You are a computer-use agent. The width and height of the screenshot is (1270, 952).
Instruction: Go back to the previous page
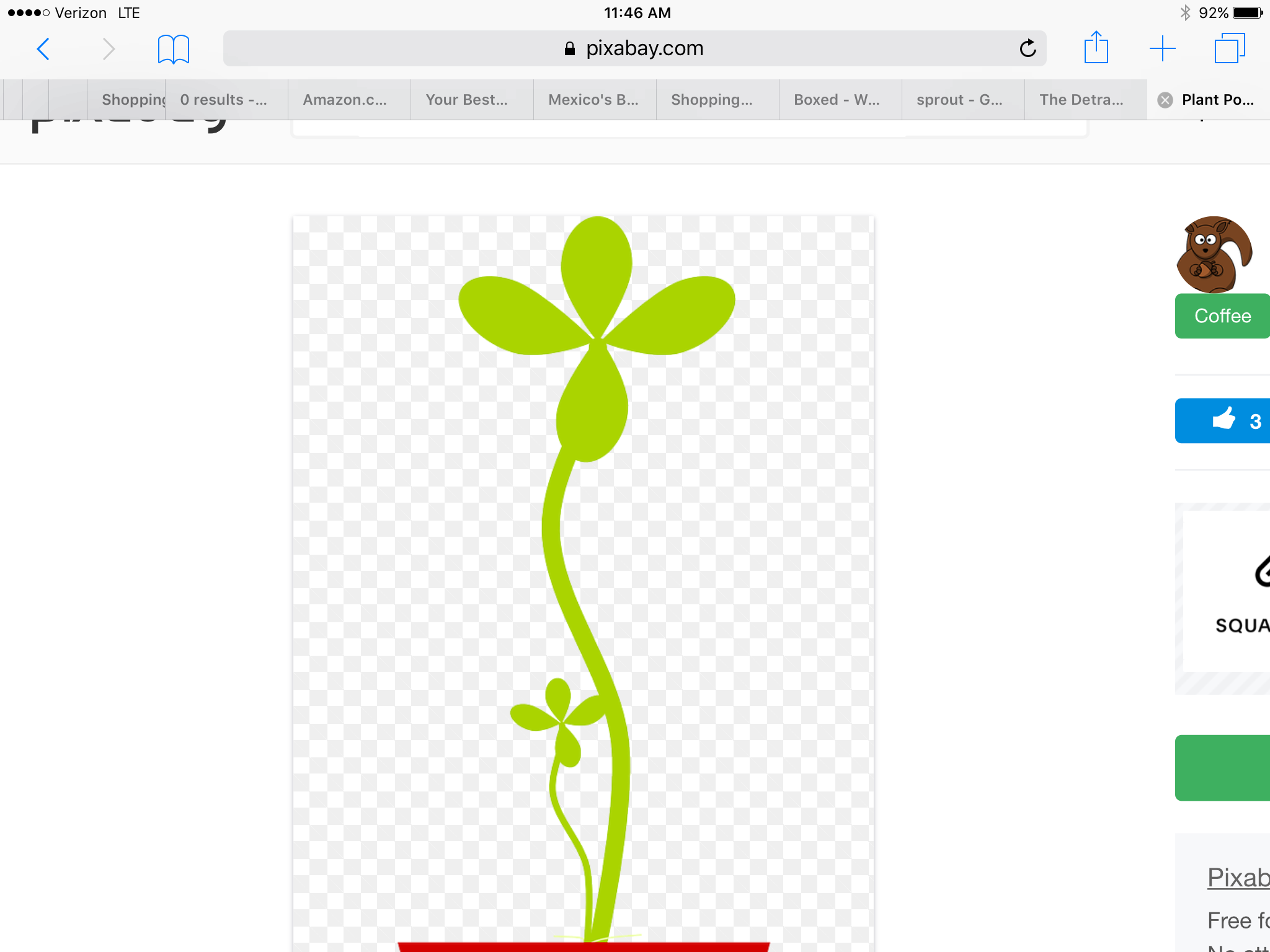(43, 49)
